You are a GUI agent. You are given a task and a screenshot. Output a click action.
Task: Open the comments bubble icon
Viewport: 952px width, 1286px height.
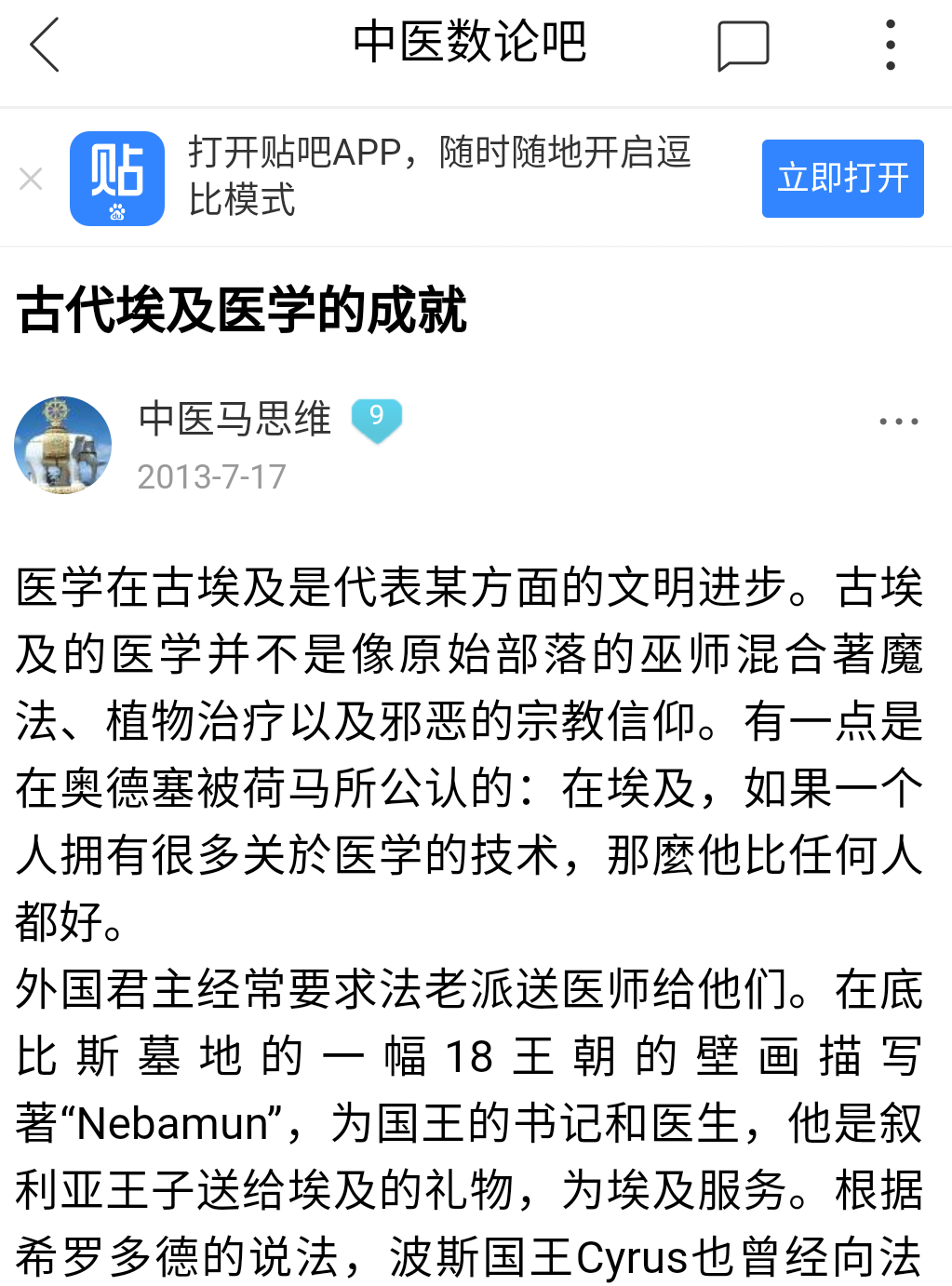[743, 45]
